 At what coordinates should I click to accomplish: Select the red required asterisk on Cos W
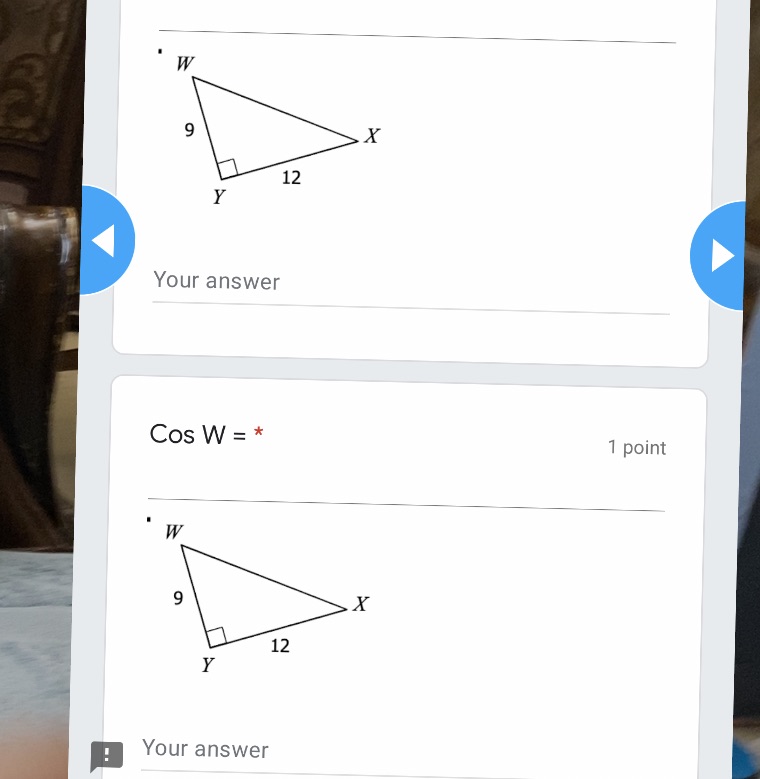pos(258,432)
